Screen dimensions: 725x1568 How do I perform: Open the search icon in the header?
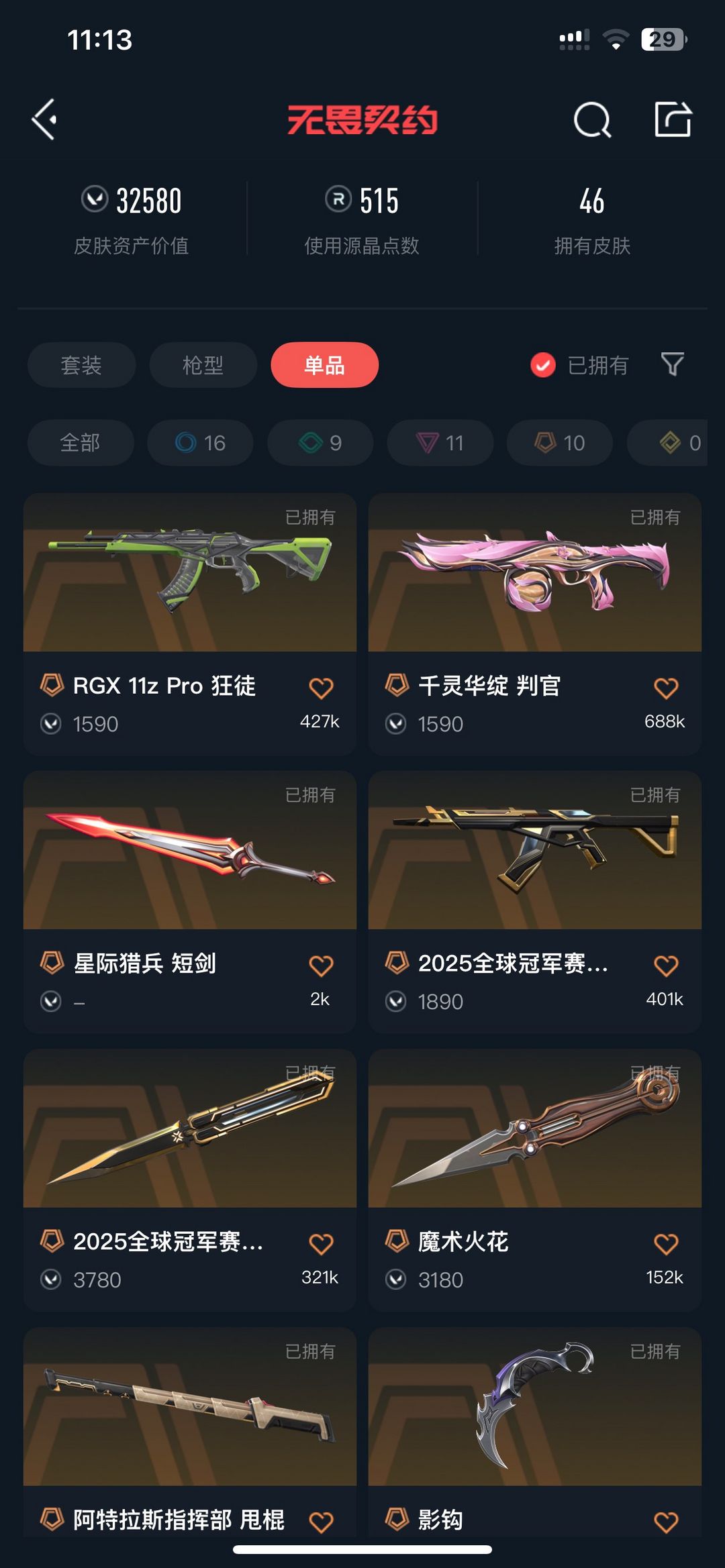[592, 120]
